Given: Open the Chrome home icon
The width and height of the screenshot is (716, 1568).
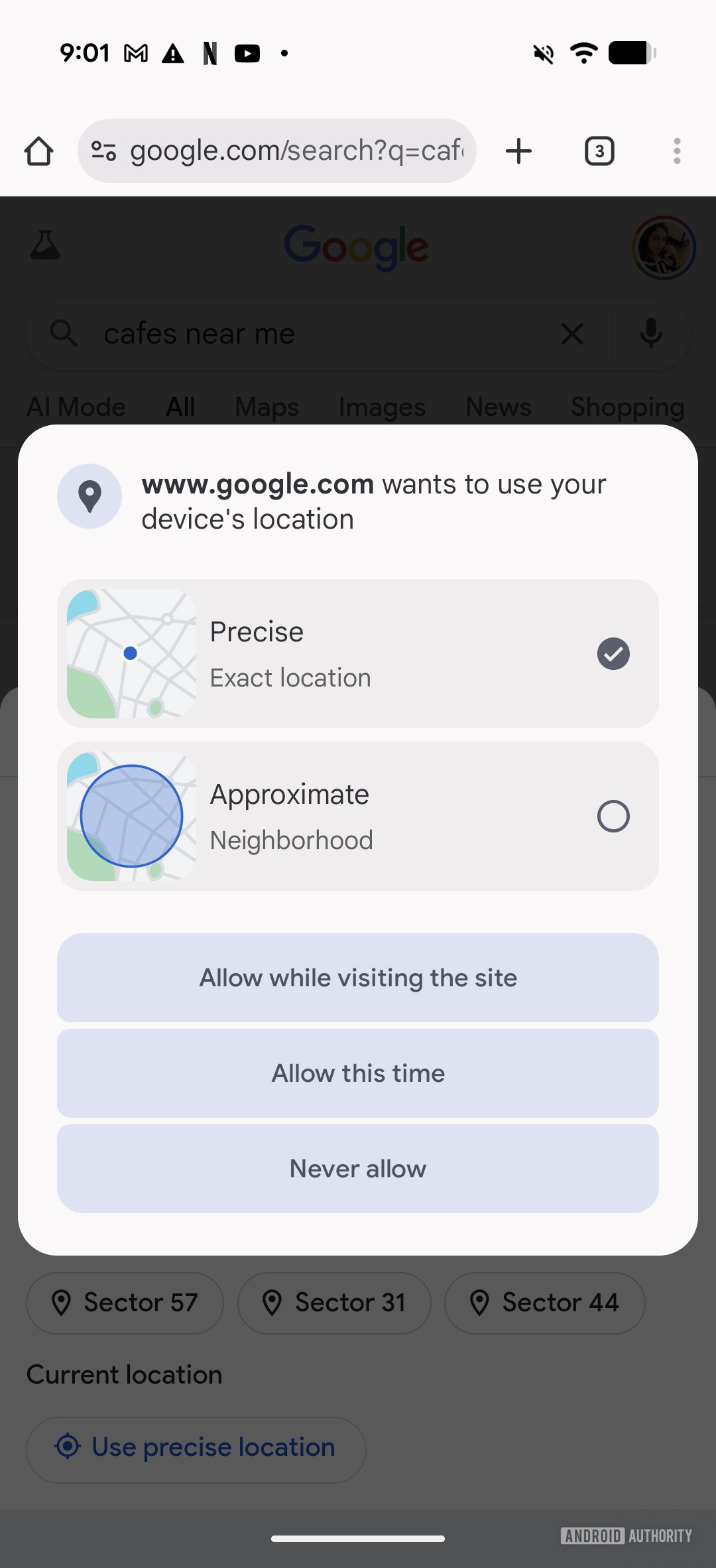Looking at the screenshot, I should (x=39, y=151).
